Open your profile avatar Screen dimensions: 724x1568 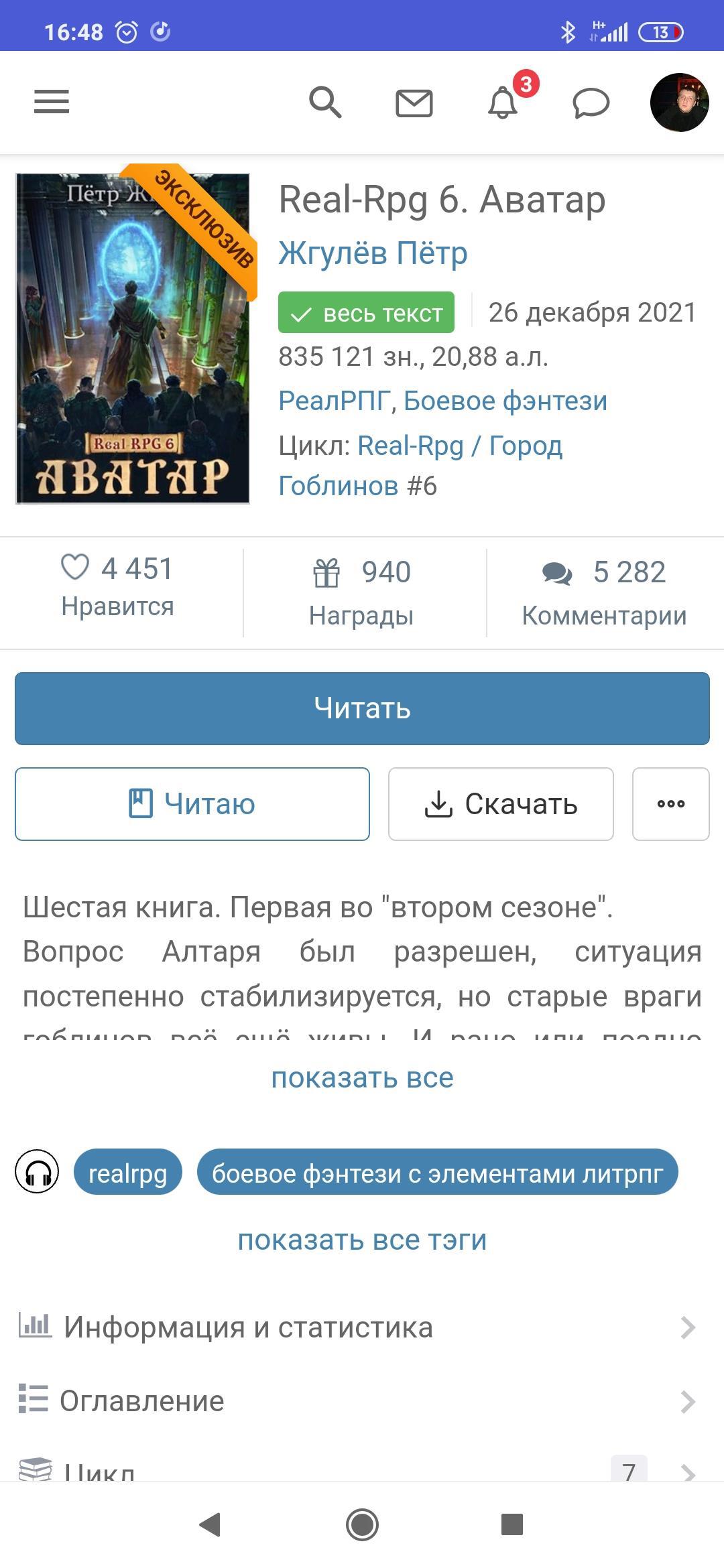tap(679, 103)
